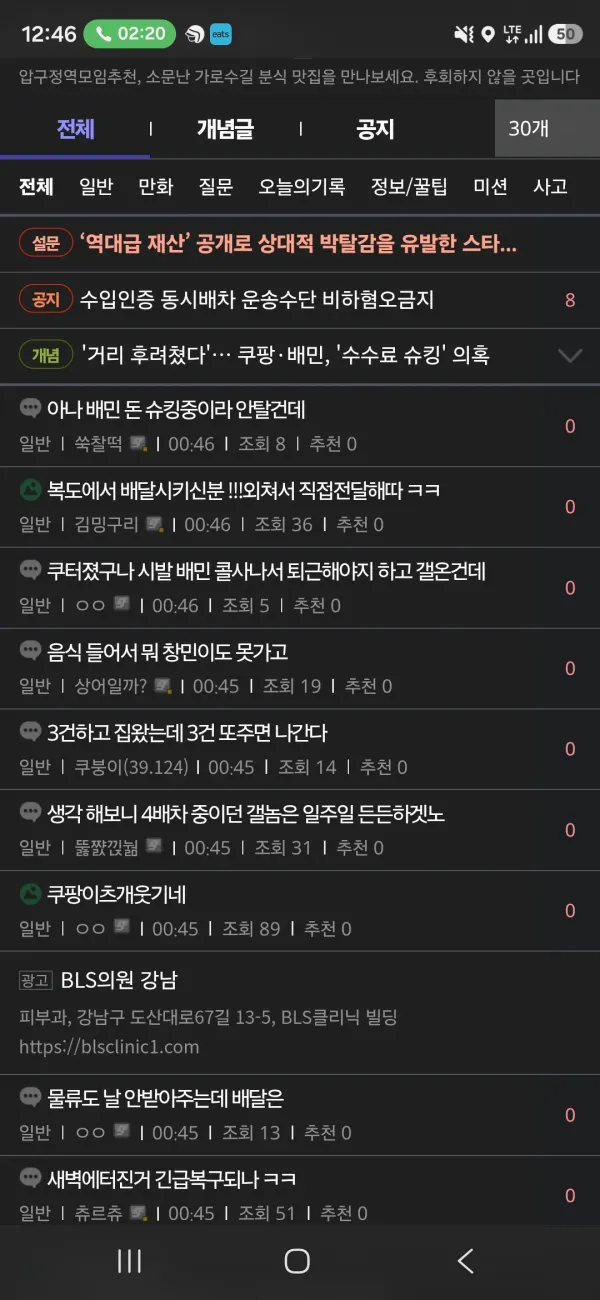The image size is (600, 1300).
Task: Expand the 개념 post list chevron
Action: [x=570, y=355]
